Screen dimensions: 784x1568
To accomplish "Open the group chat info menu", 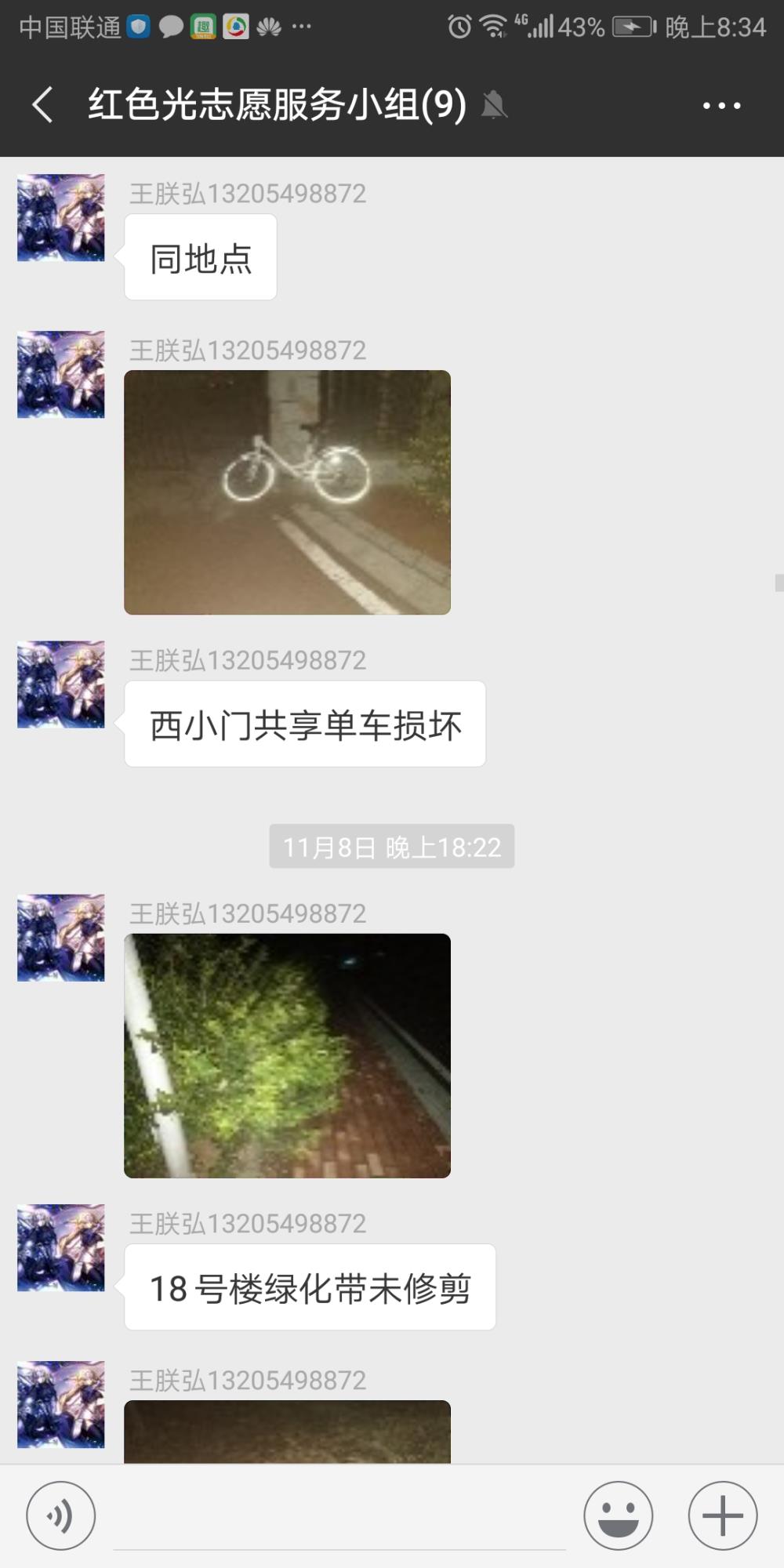I will point(721,105).
